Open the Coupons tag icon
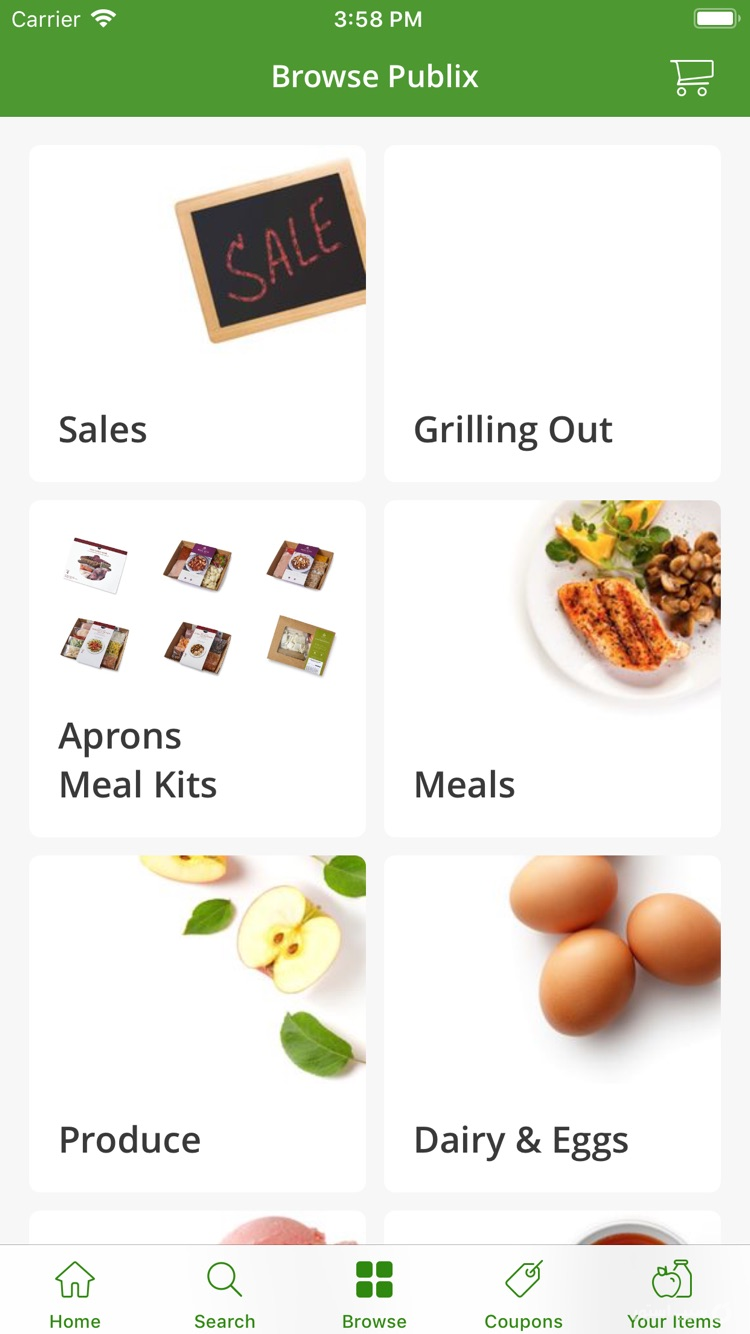The height and width of the screenshot is (1334, 750). [x=523, y=1278]
